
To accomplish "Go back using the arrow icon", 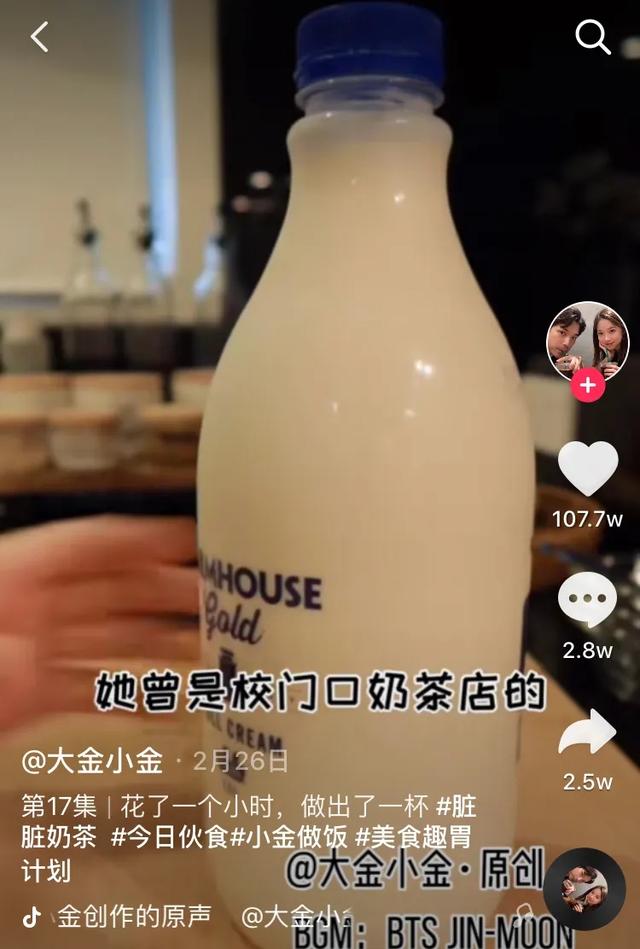I will (39, 38).
